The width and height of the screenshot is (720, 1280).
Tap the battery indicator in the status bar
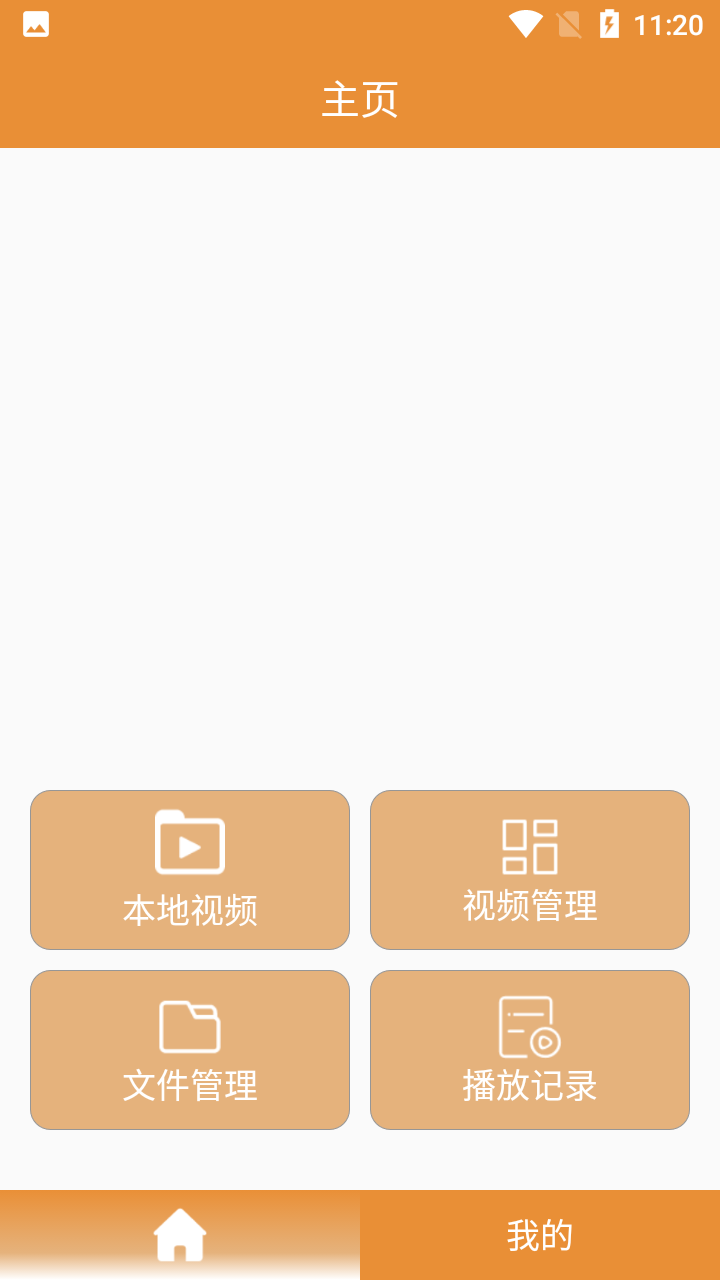click(610, 25)
